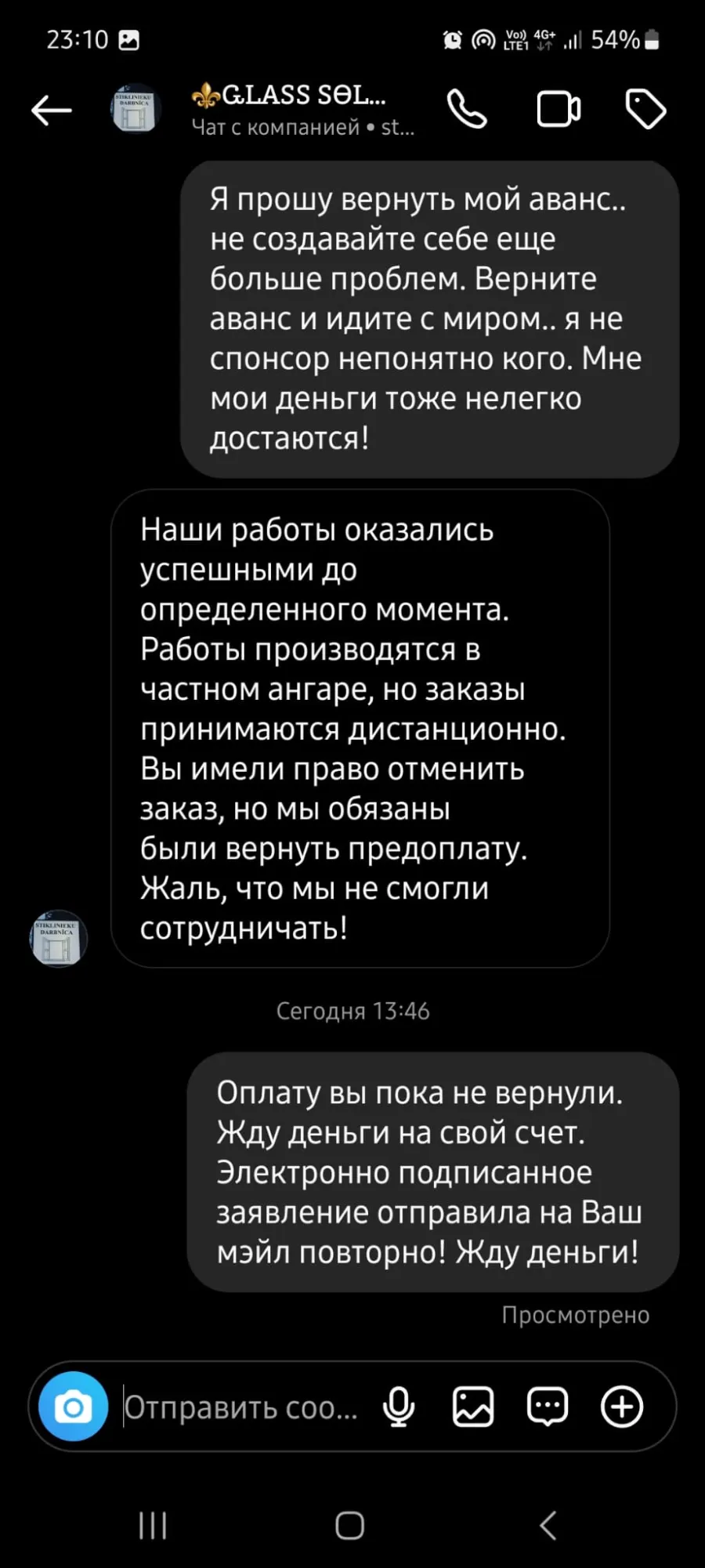This screenshot has width=705, height=1568.
Task: Open the label tag icon
Action: (646, 109)
